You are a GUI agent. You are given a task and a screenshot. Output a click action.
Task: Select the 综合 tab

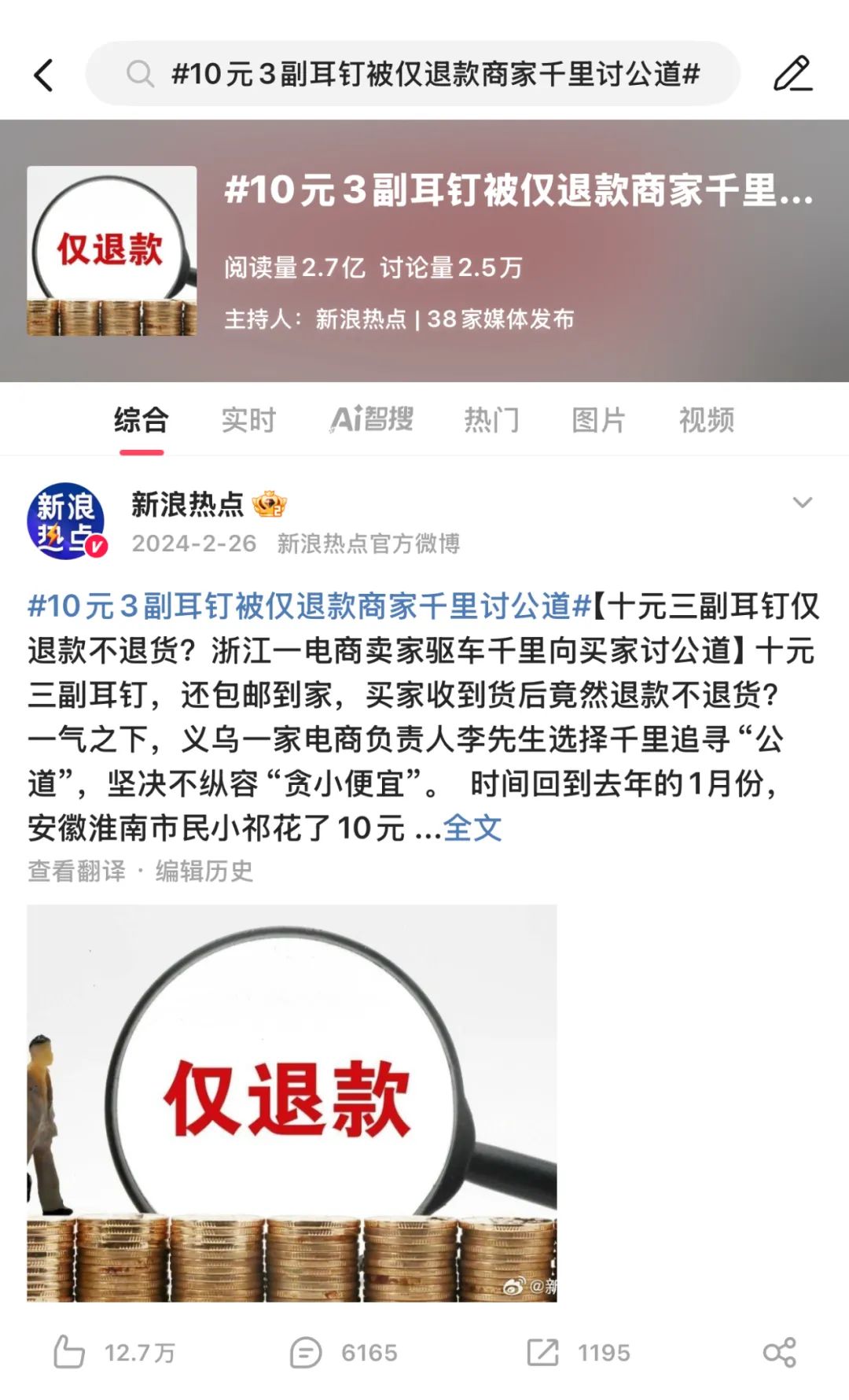[141, 420]
